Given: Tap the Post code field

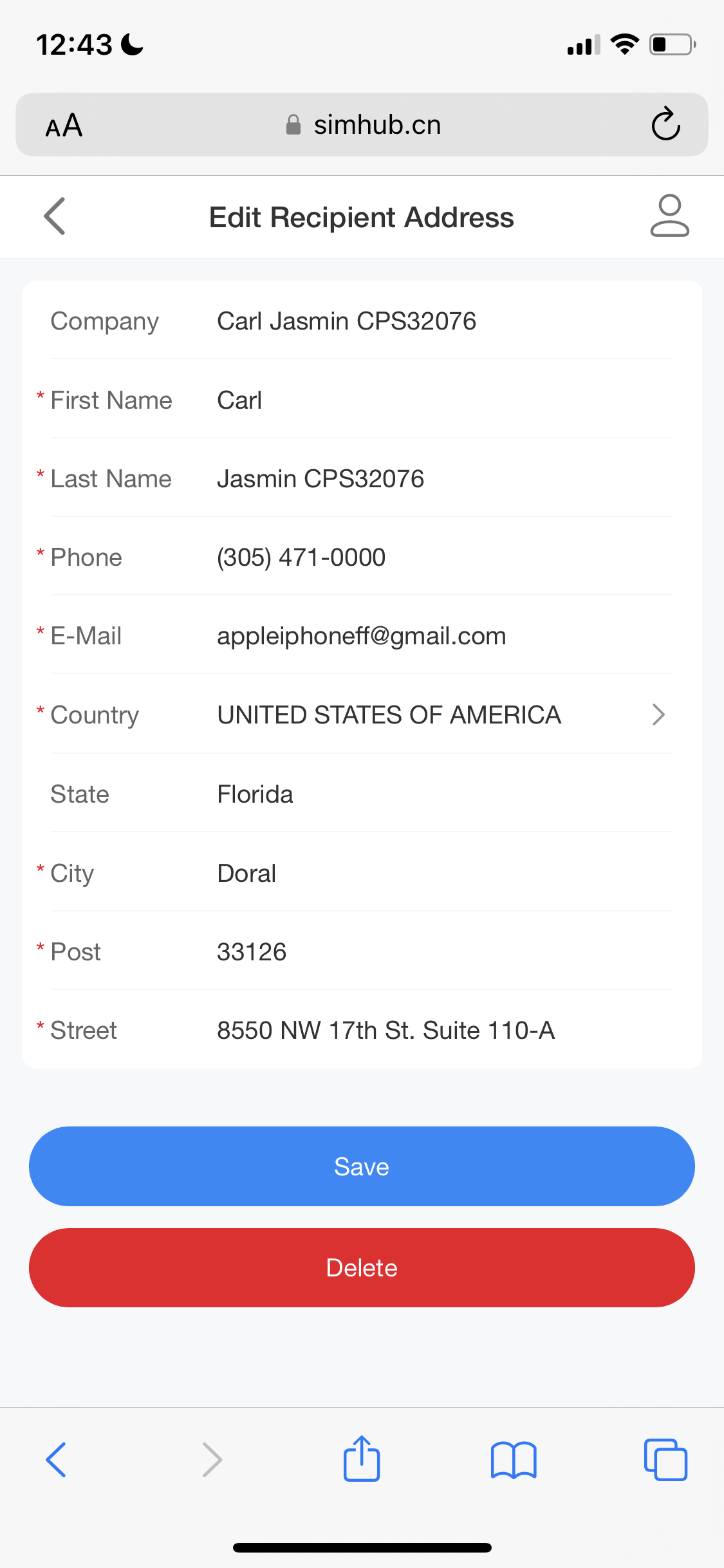Looking at the screenshot, I should tap(444, 952).
